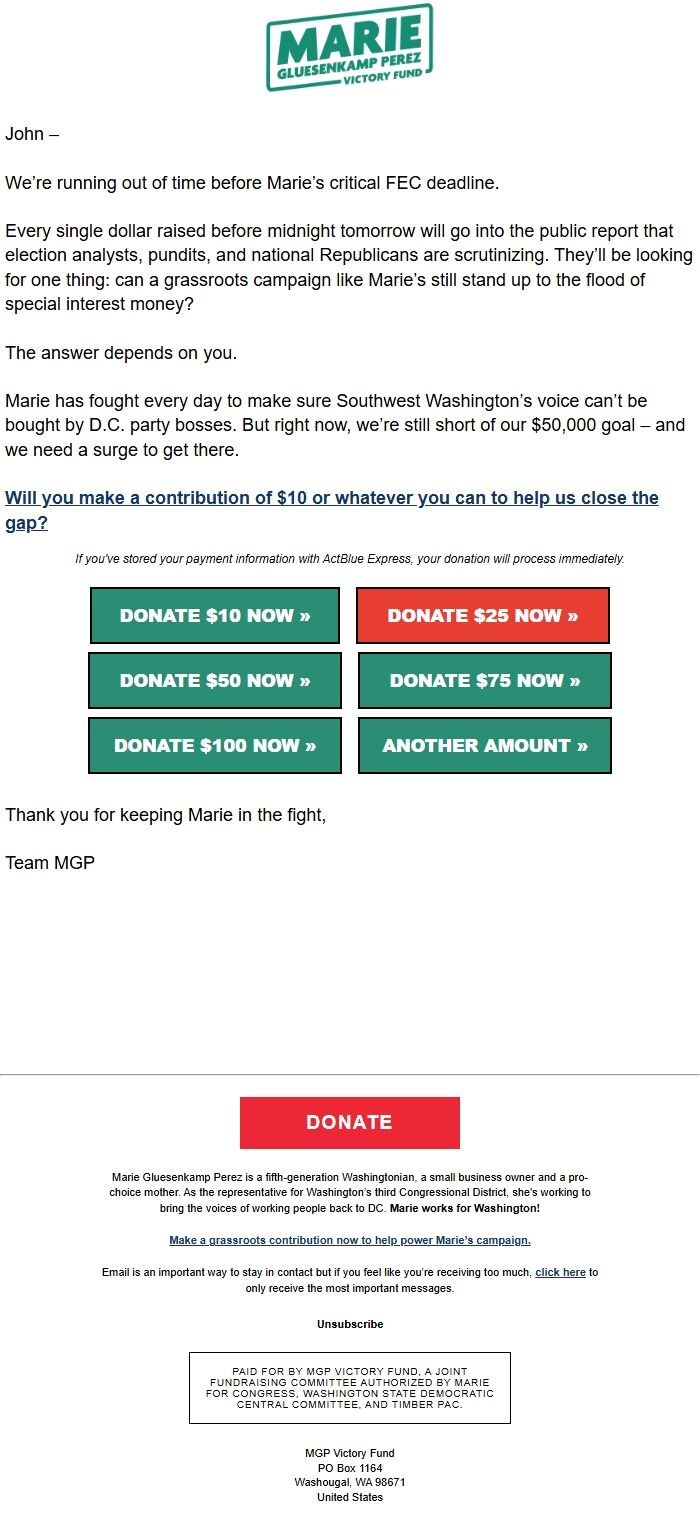The image size is (700, 1516).
Task: Open ANOTHER AMOUNT donation option
Action: (485, 746)
